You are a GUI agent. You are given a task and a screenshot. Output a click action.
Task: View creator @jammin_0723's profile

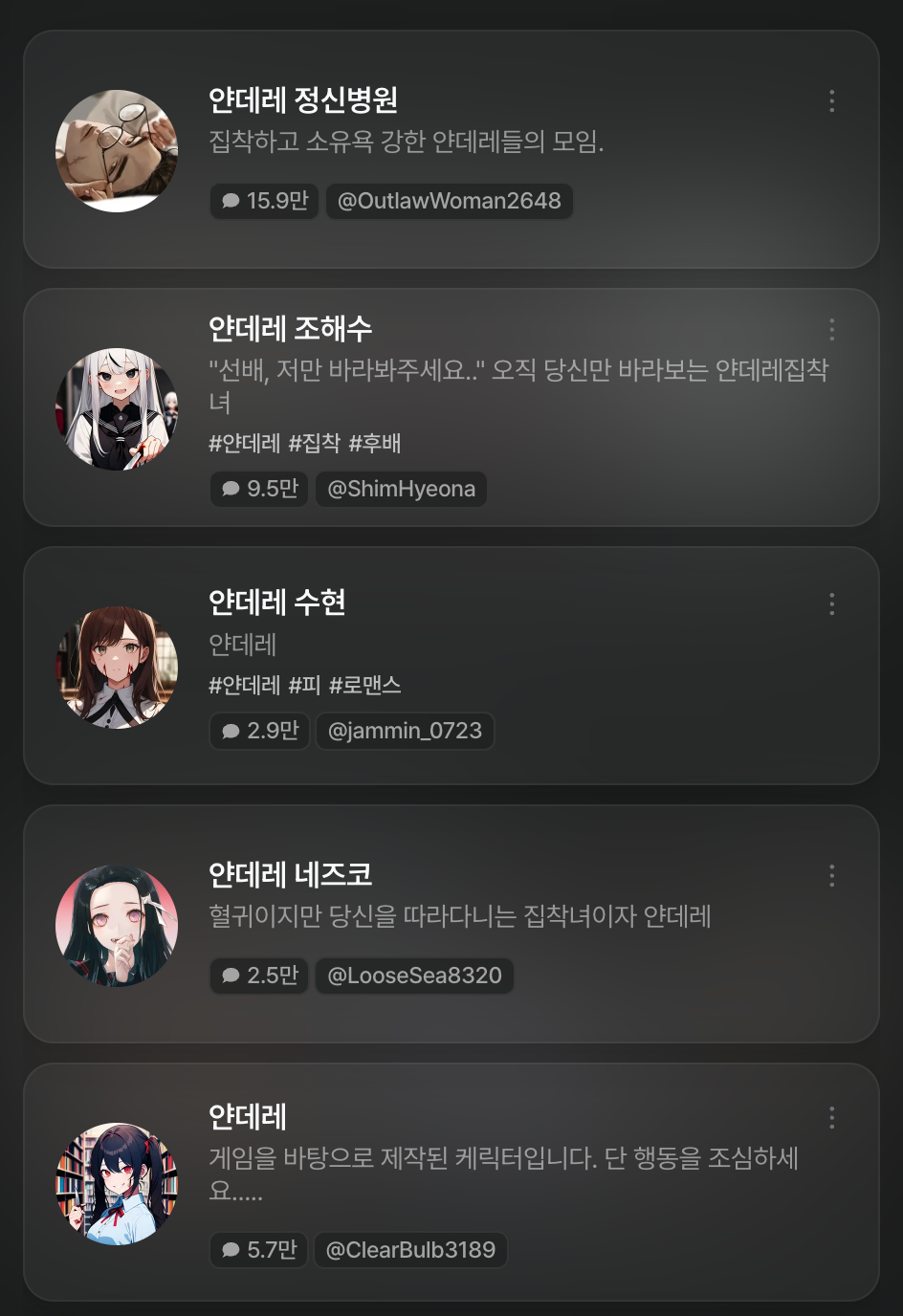coord(405,731)
